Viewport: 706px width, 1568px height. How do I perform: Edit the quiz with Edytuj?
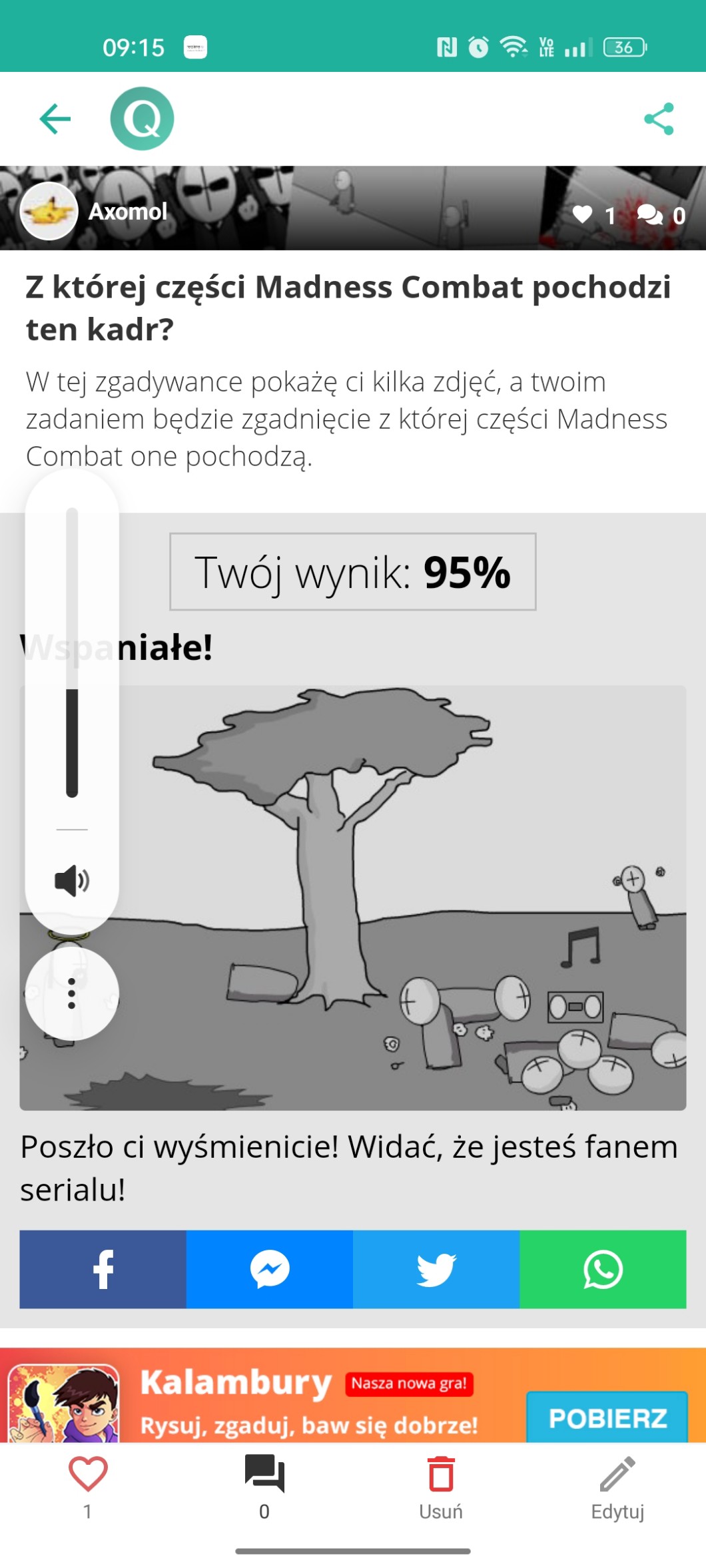[617, 1485]
